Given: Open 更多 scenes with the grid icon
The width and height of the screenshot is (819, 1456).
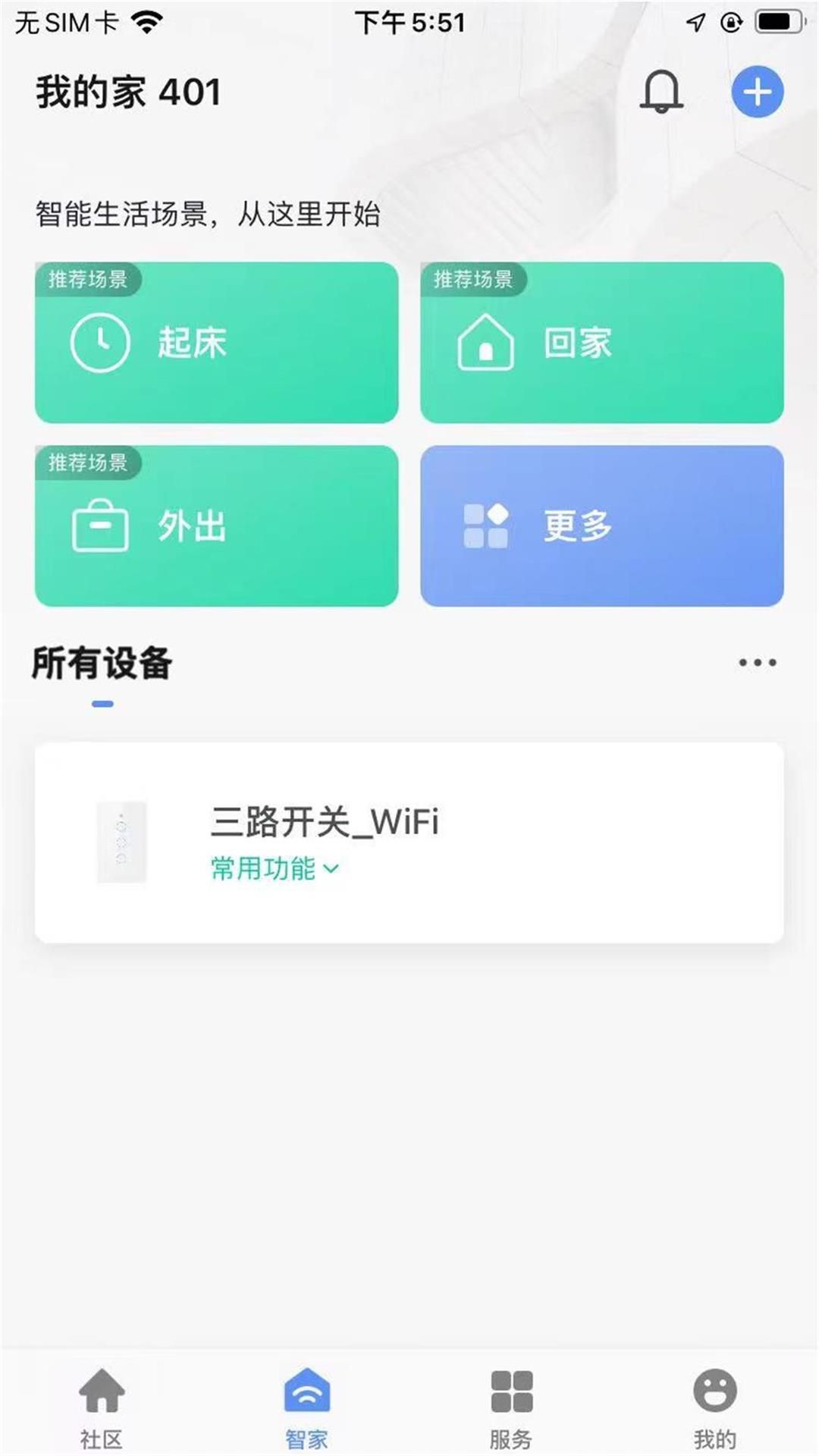Looking at the screenshot, I should (x=485, y=526).
